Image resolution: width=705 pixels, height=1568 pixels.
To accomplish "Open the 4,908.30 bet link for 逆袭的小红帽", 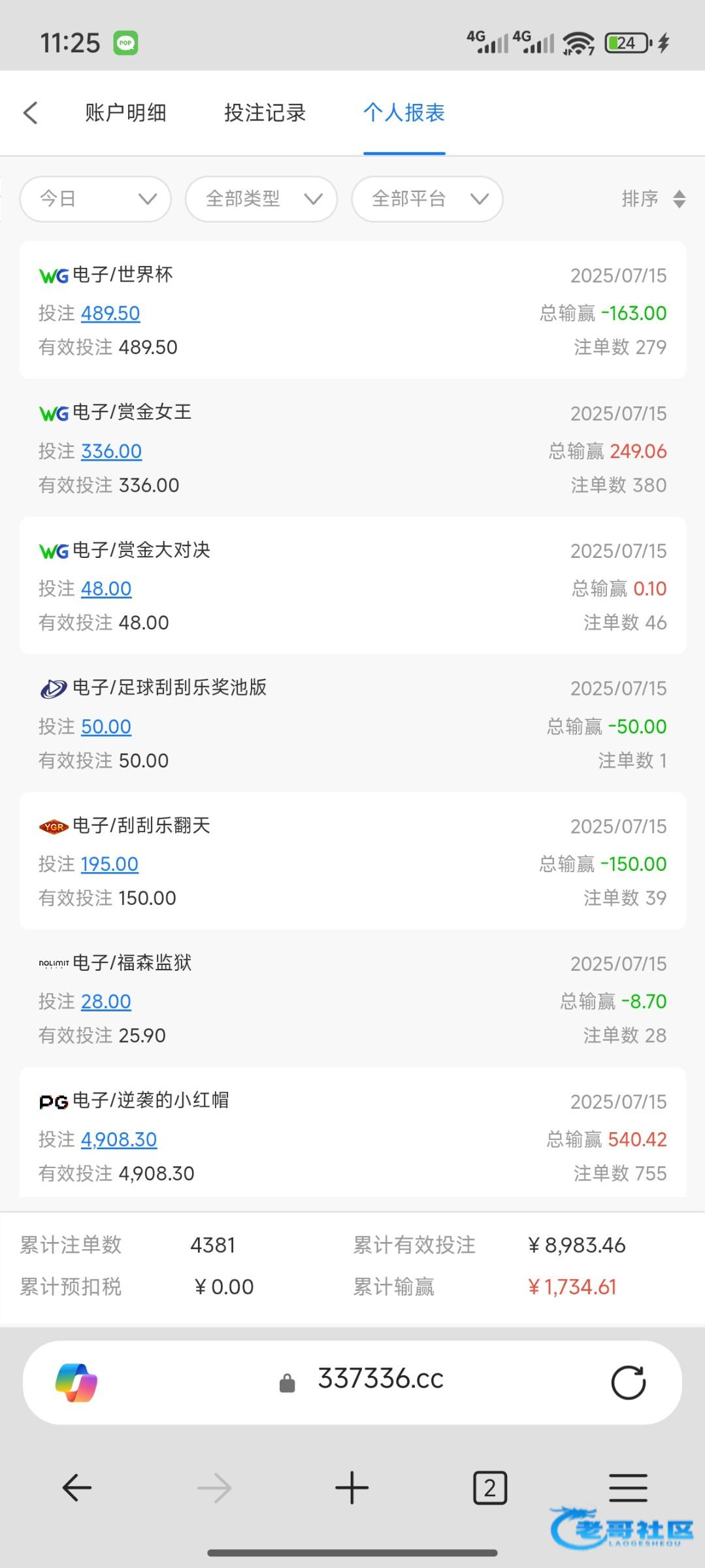I will coord(119,1139).
